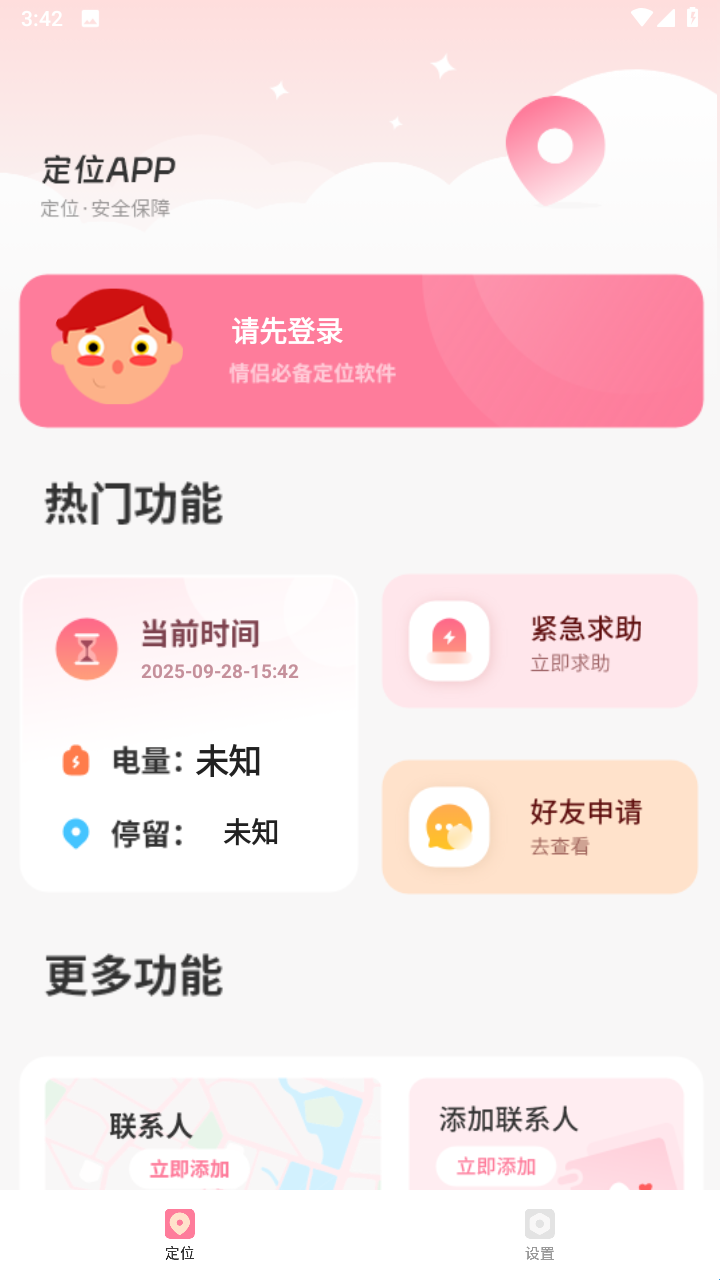
Task: Open the 紧急求助 emergency help card
Action: pos(540,641)
